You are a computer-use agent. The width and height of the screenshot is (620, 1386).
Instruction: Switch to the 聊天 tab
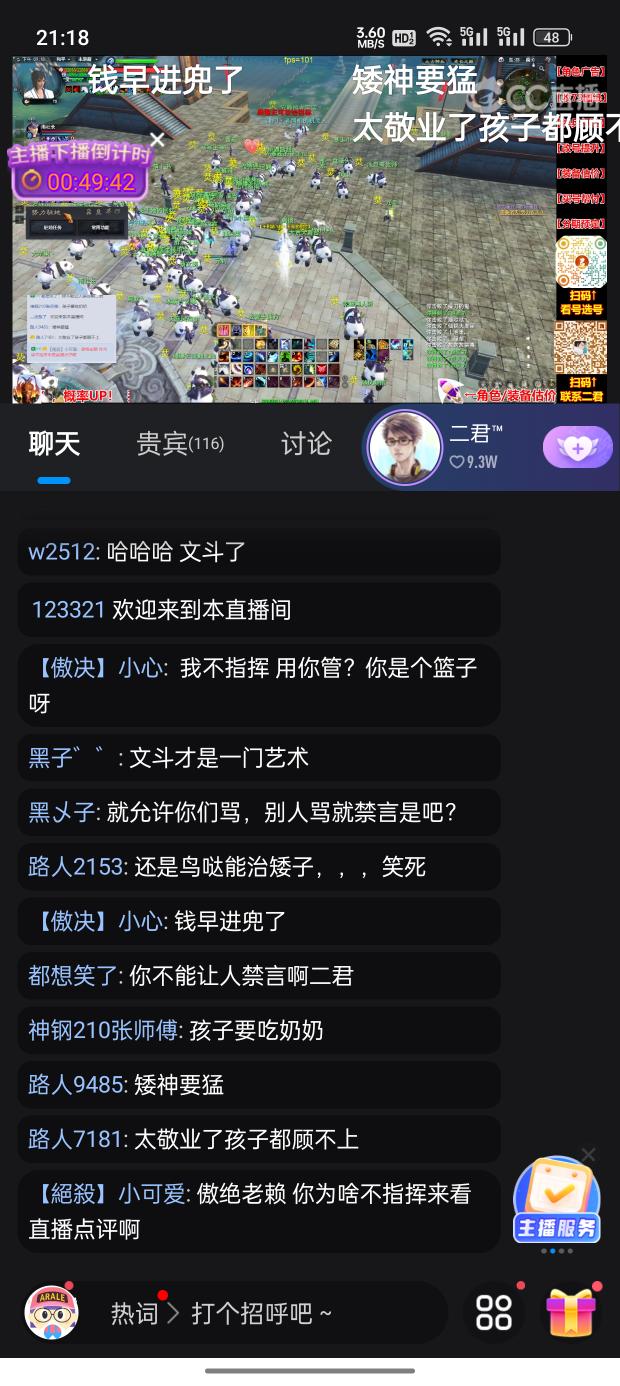tap(54, 444)
